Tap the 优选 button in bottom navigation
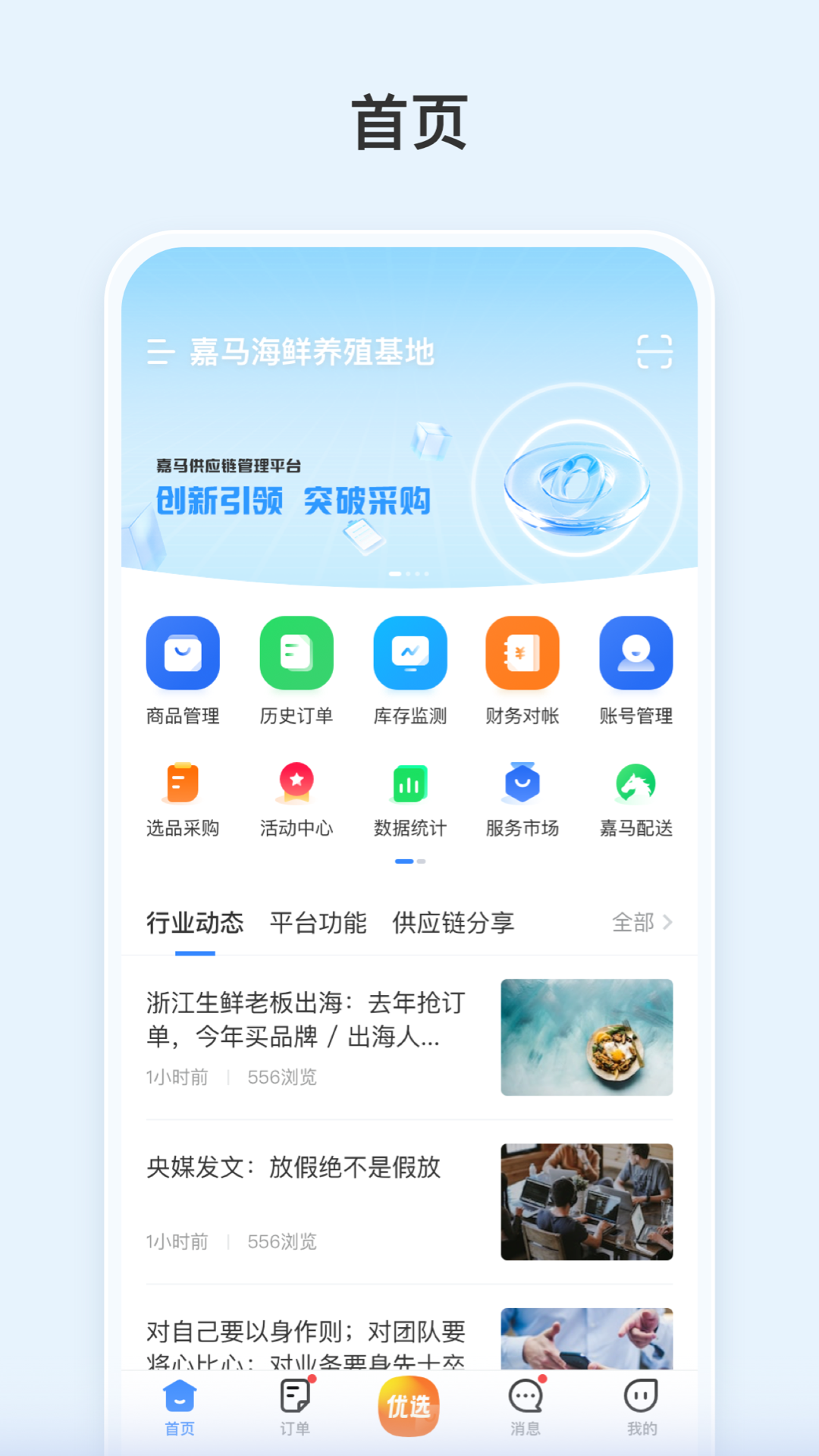The width and height of the screenshot is (819, 1456). tap(409, 1405)
